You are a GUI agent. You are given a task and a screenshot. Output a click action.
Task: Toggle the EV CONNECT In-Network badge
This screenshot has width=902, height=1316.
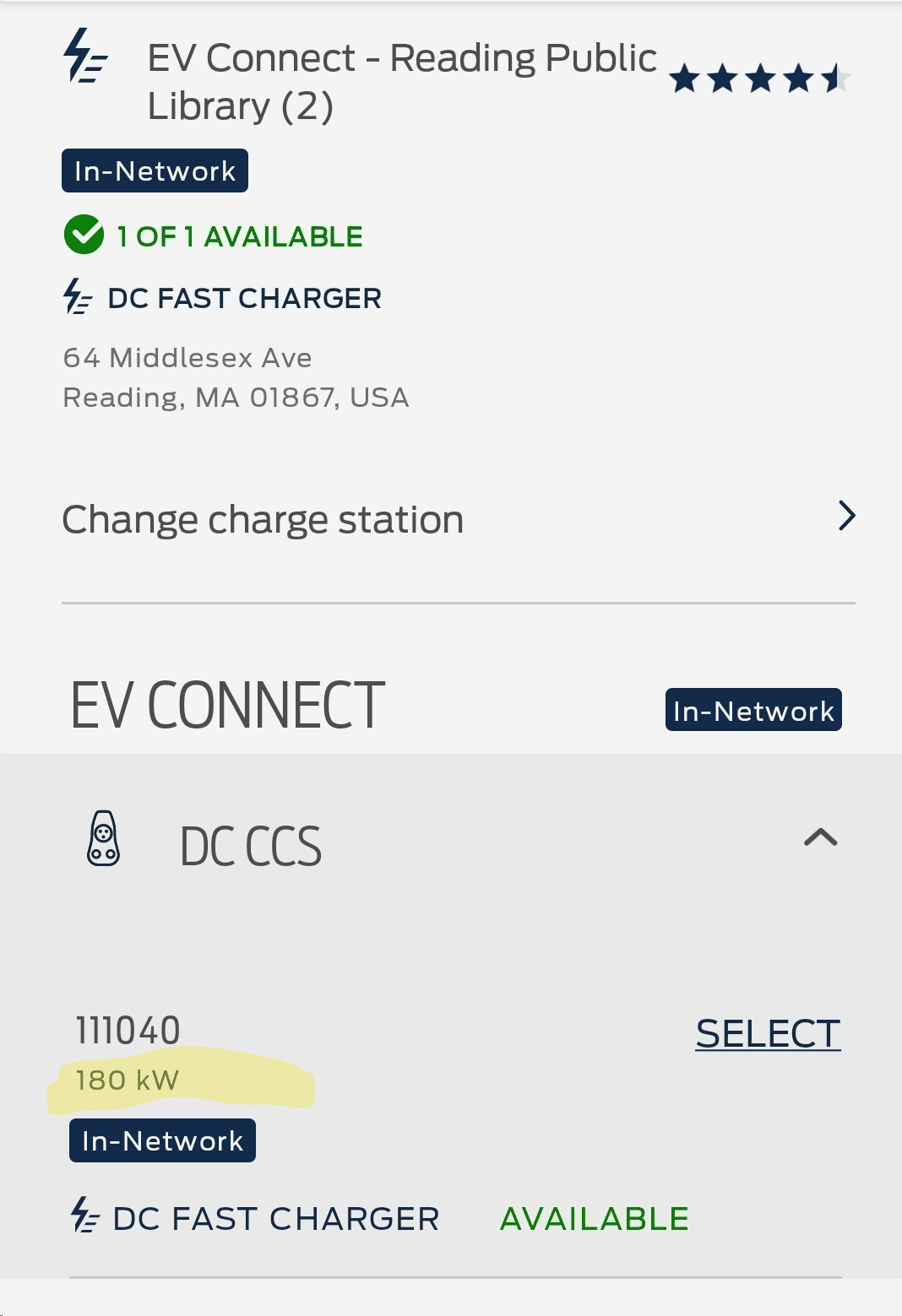click(x=752, y=710)
